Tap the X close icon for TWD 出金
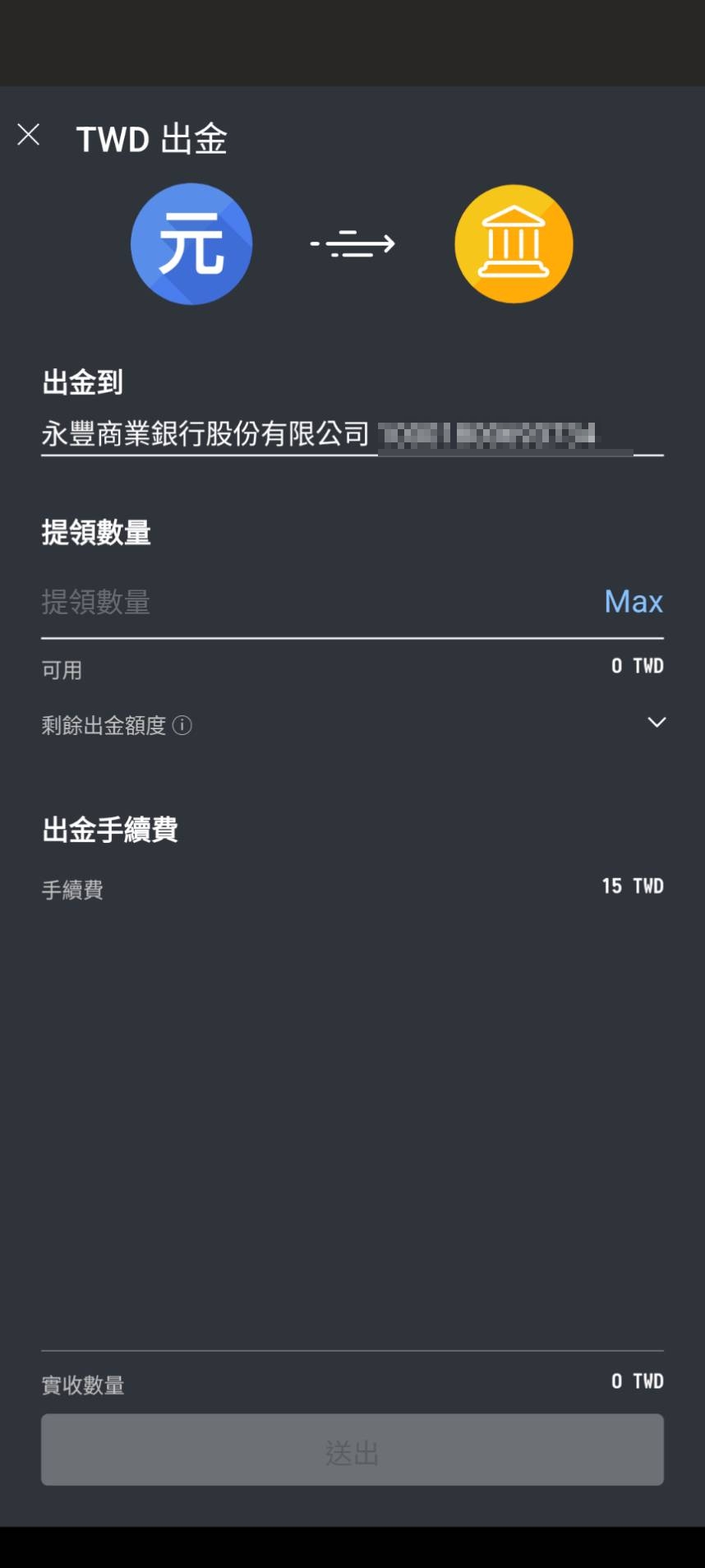This screenshot has width=705, height=1568. click(x=29, y=135)
